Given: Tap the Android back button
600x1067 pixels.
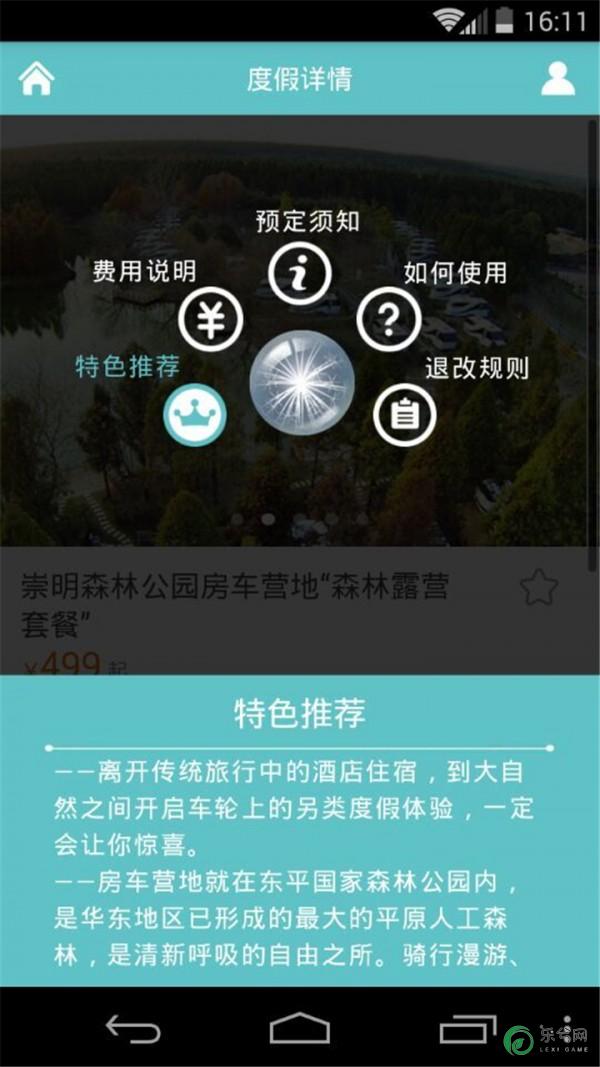Looking at the screenshot, I should coord(133,1027).
